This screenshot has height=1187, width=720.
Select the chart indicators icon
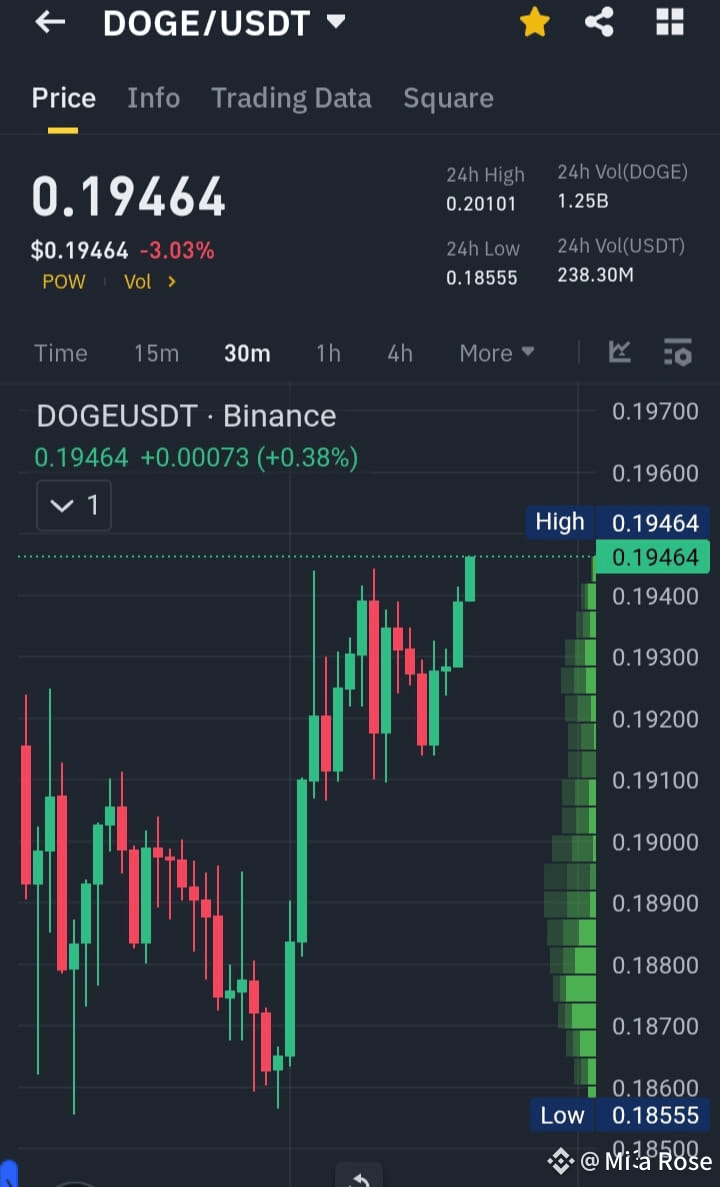620,352
